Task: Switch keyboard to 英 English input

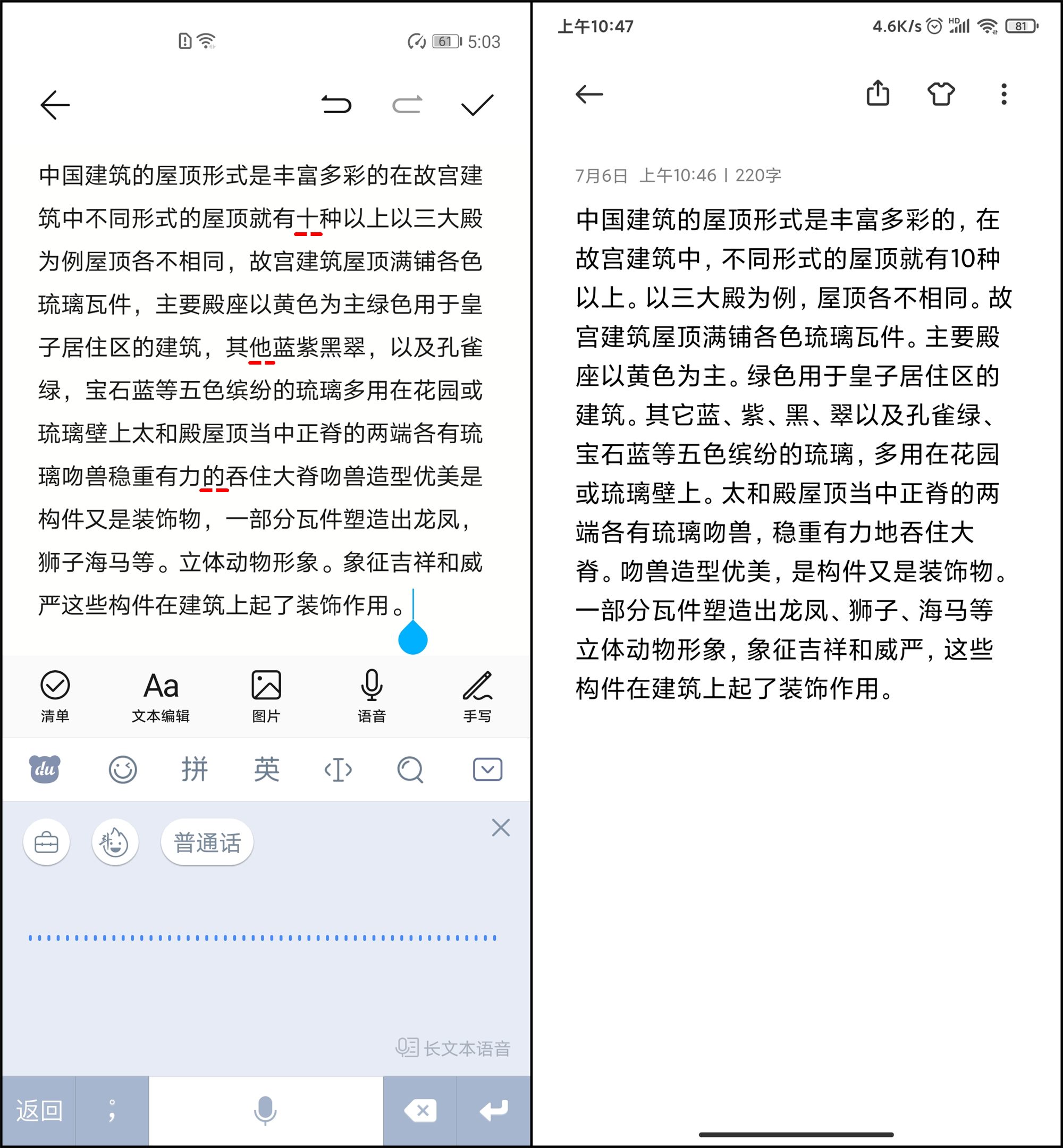Action: click(x=266, y=769)
